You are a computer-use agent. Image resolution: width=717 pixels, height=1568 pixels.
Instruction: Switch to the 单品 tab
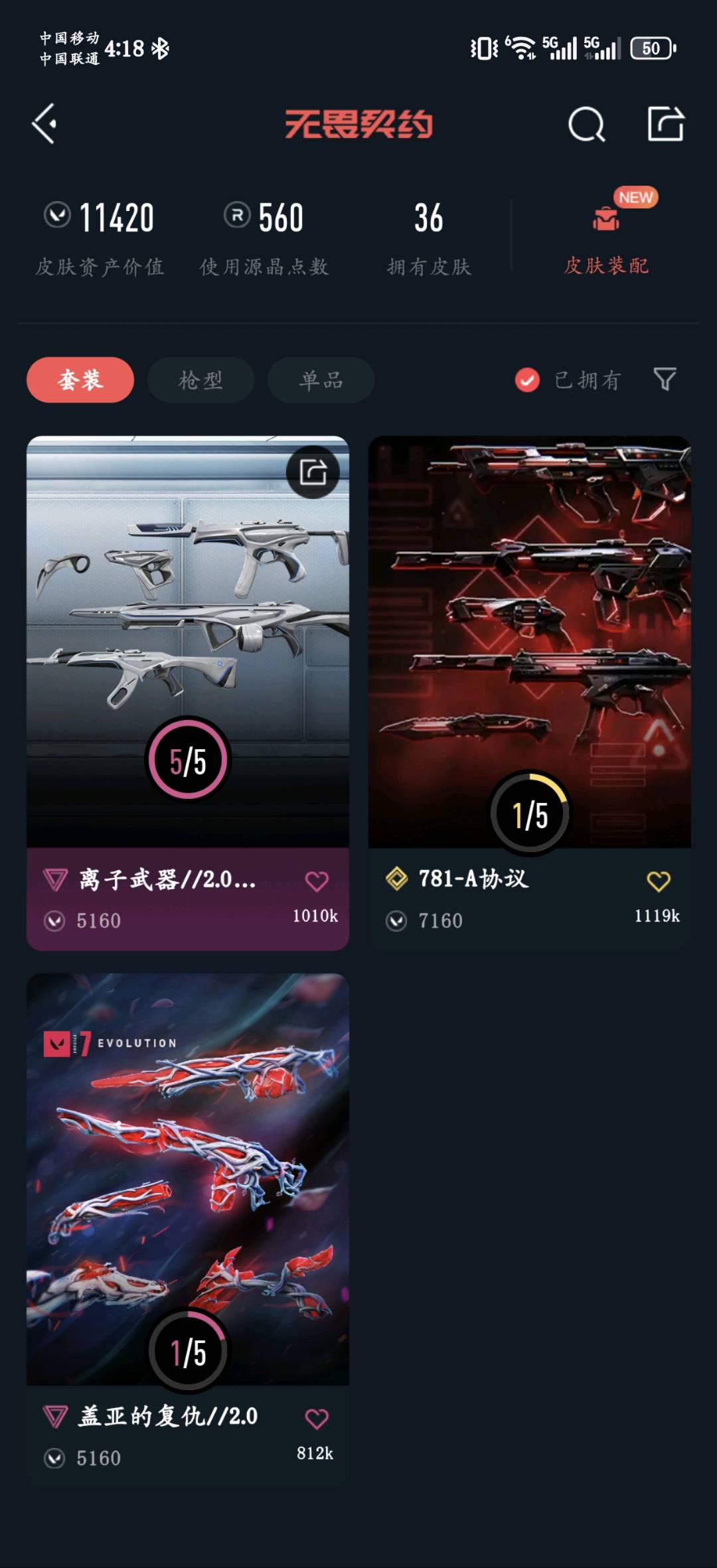[321, 380]
